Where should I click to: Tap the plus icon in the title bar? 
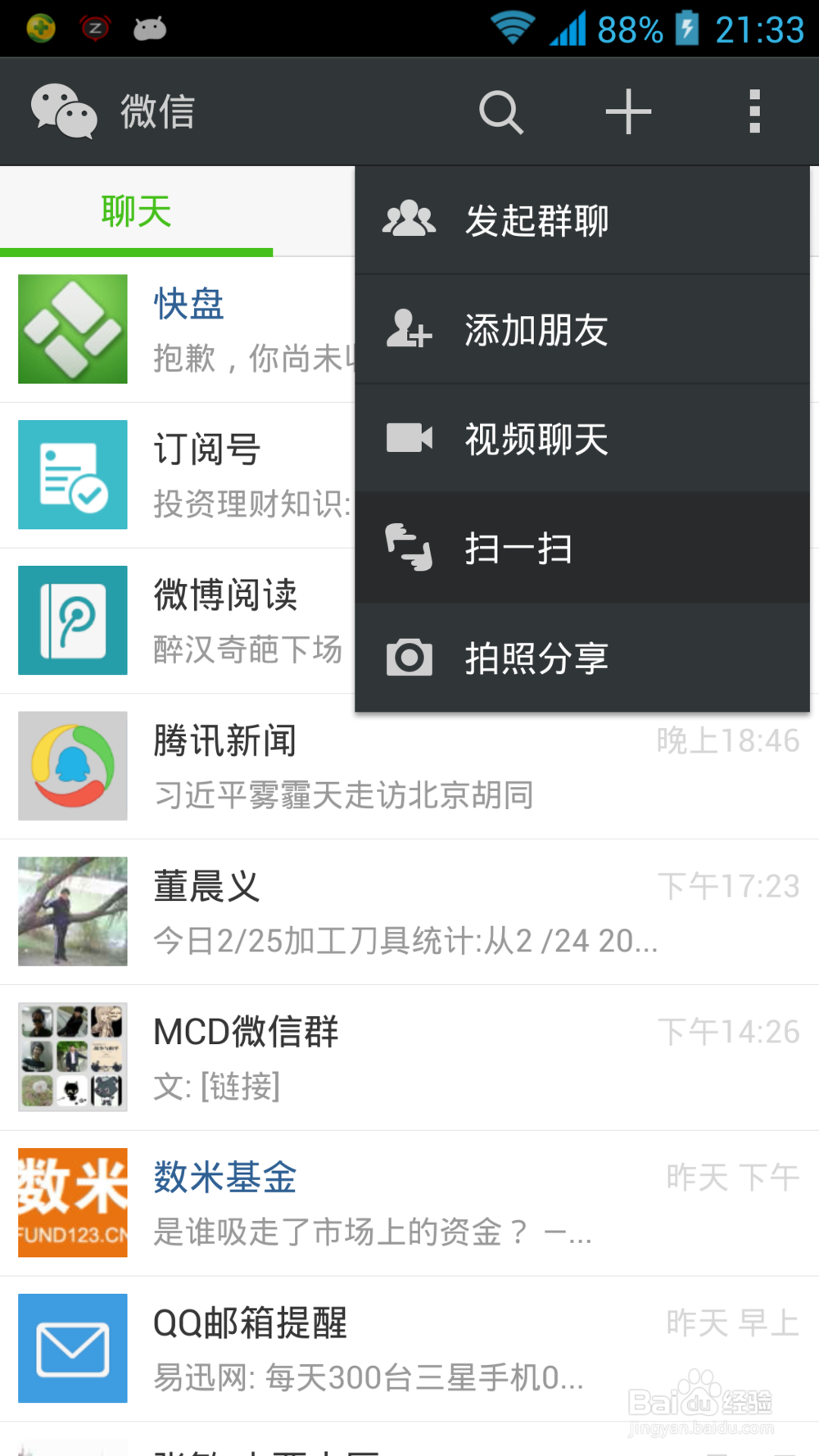627,112
